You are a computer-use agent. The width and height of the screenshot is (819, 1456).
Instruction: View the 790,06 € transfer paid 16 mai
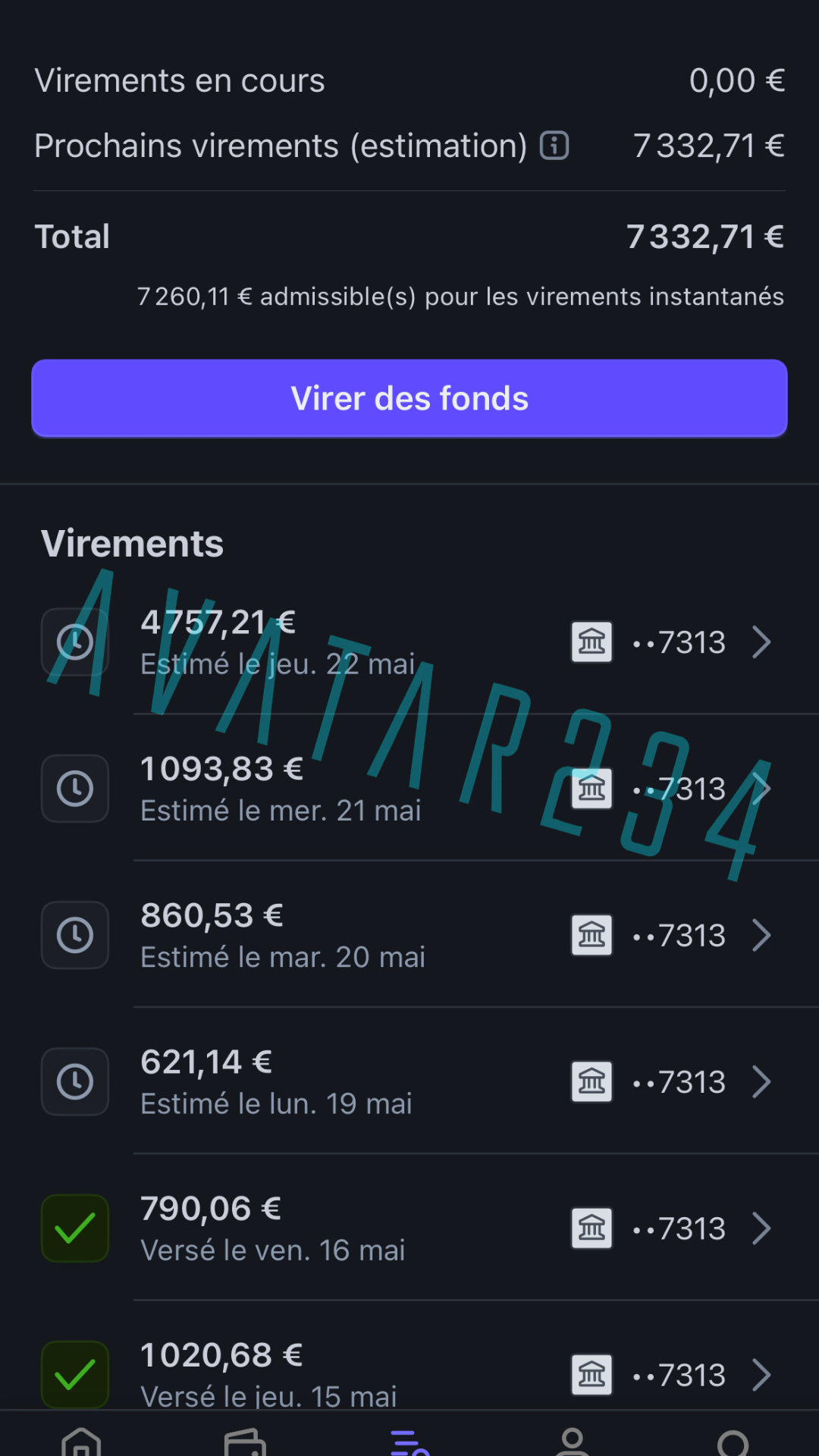409,1228
